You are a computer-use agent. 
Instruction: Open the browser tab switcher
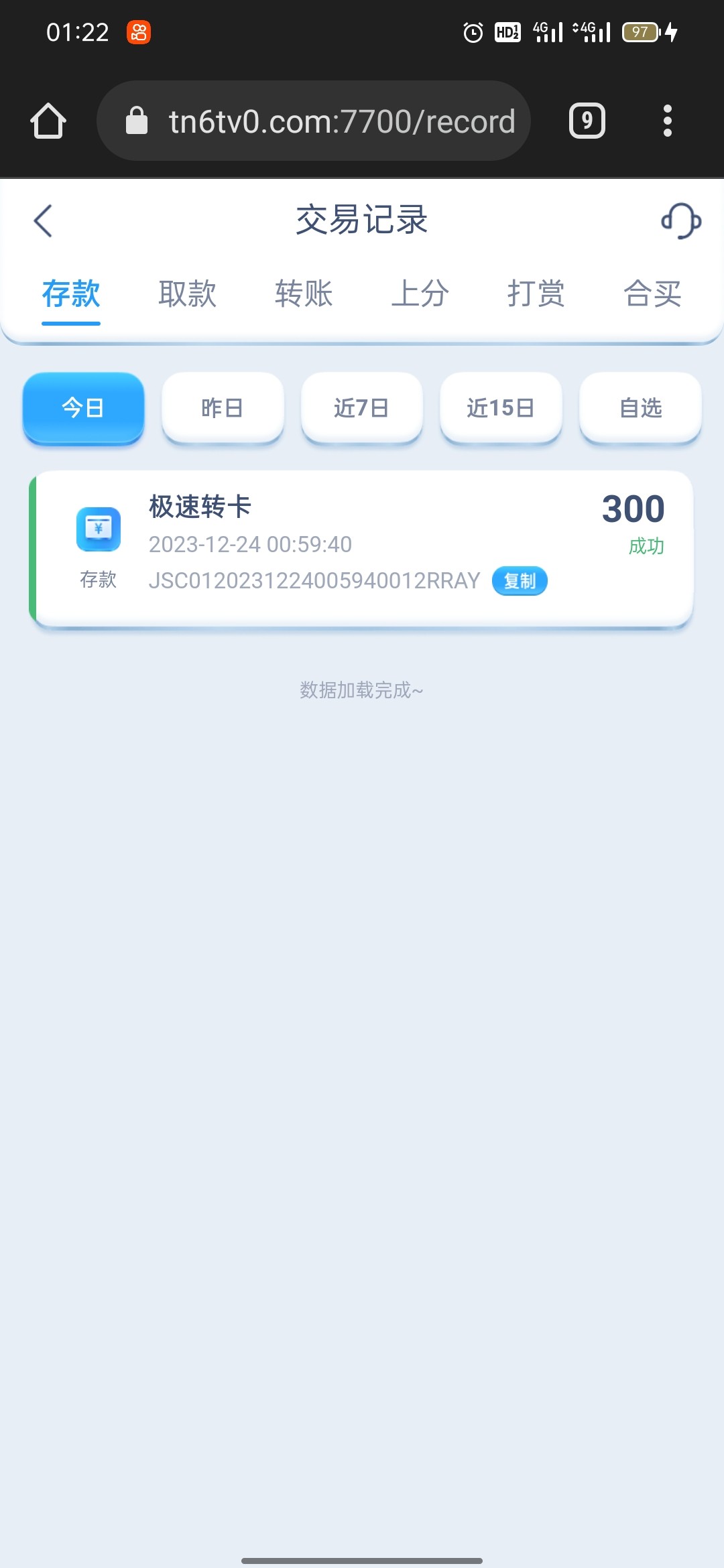(x=587, y=121)
